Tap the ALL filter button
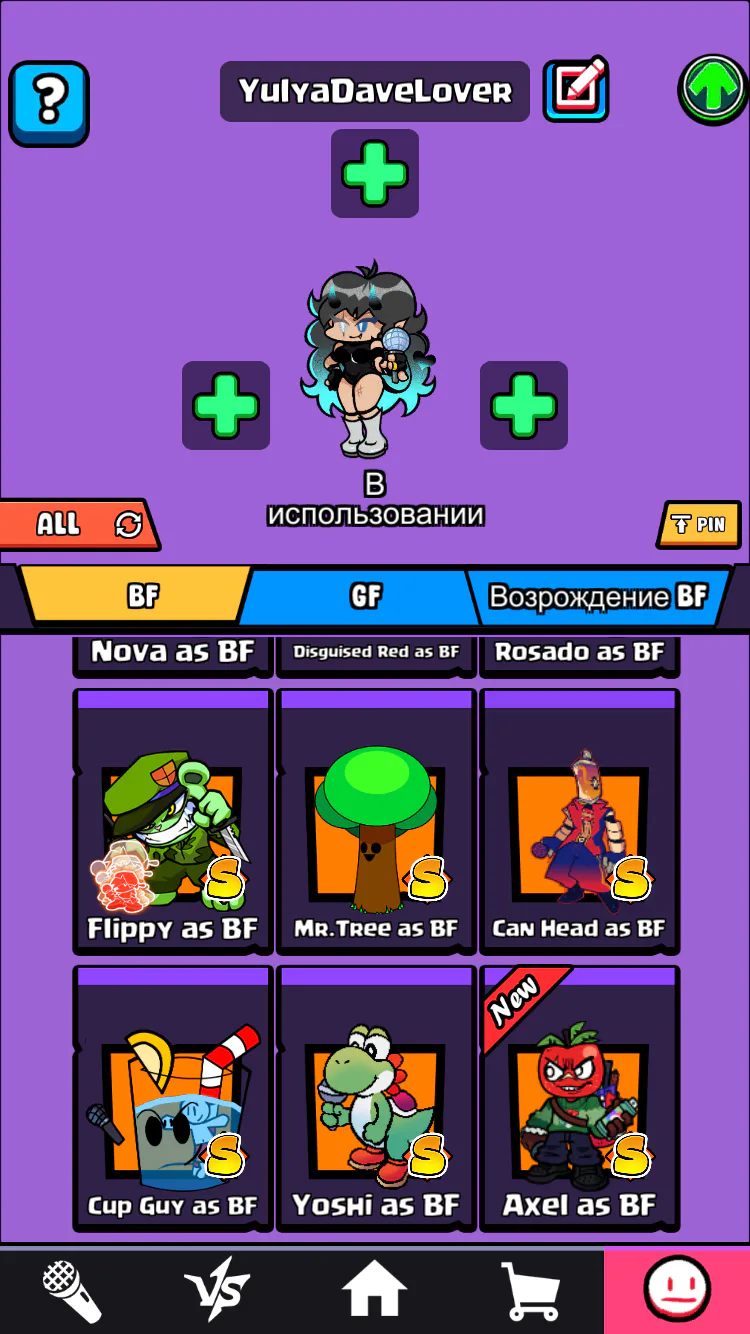 coord(78,524)
